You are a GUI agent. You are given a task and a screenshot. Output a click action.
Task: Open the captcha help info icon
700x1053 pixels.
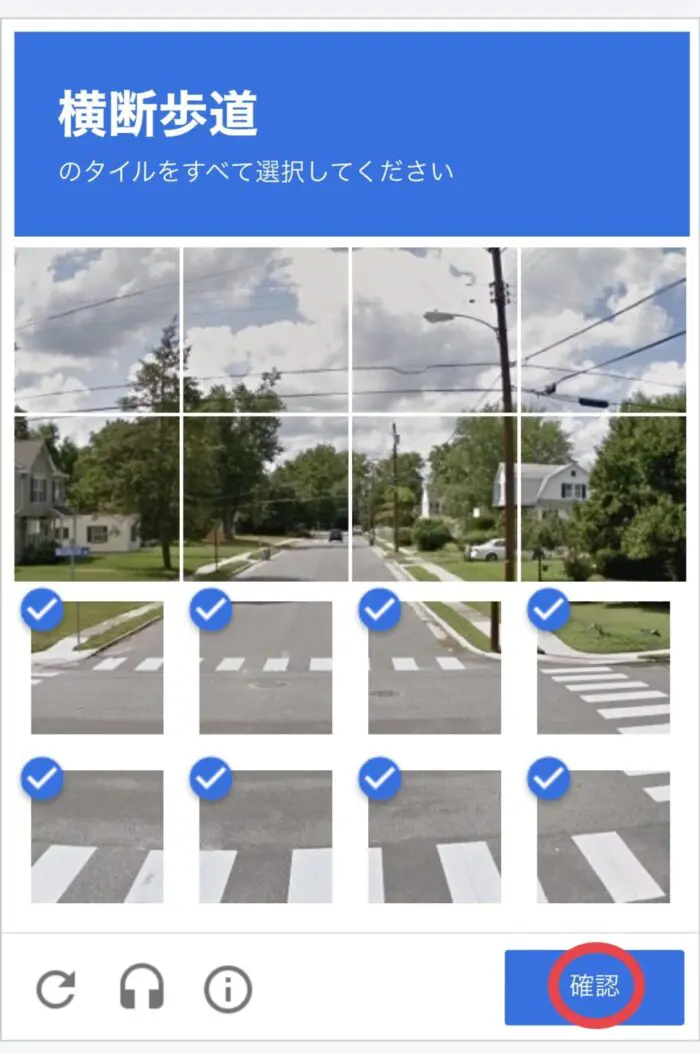(228, 989)
